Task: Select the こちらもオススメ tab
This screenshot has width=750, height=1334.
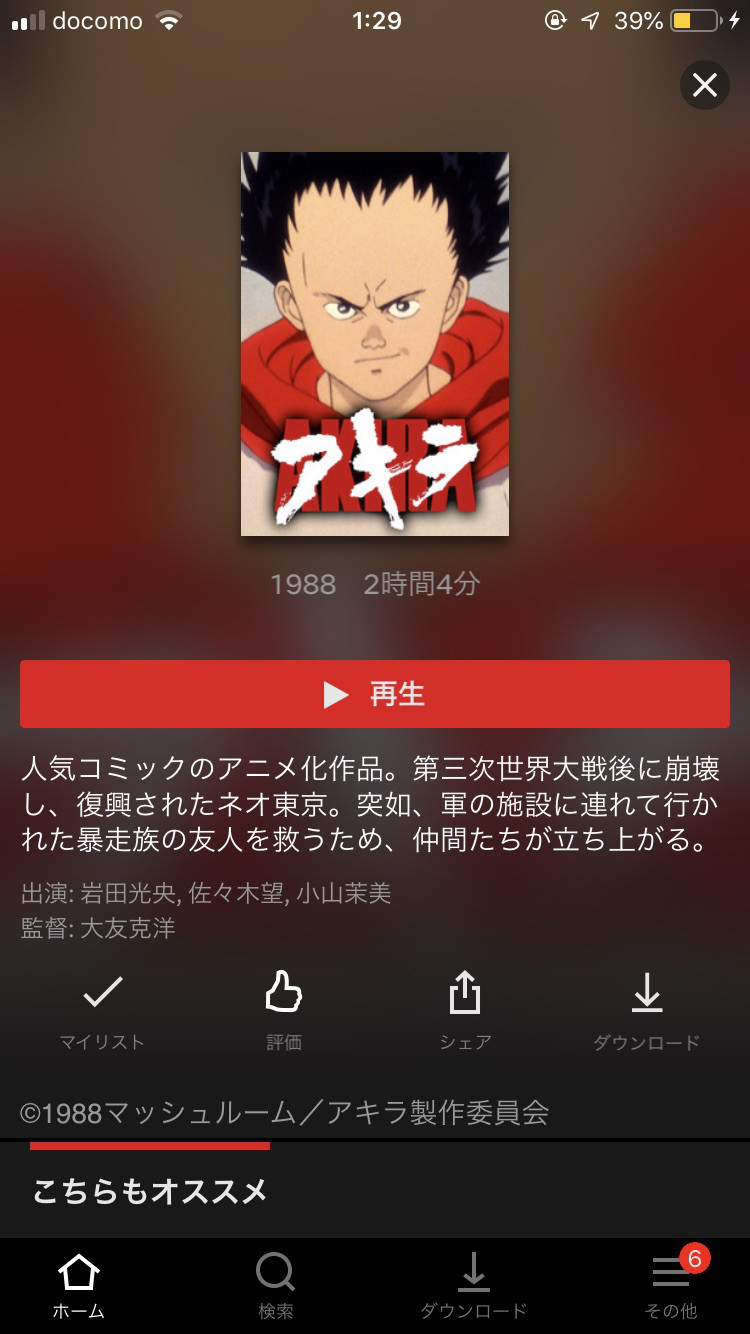Action: [x=150, y=1191]
